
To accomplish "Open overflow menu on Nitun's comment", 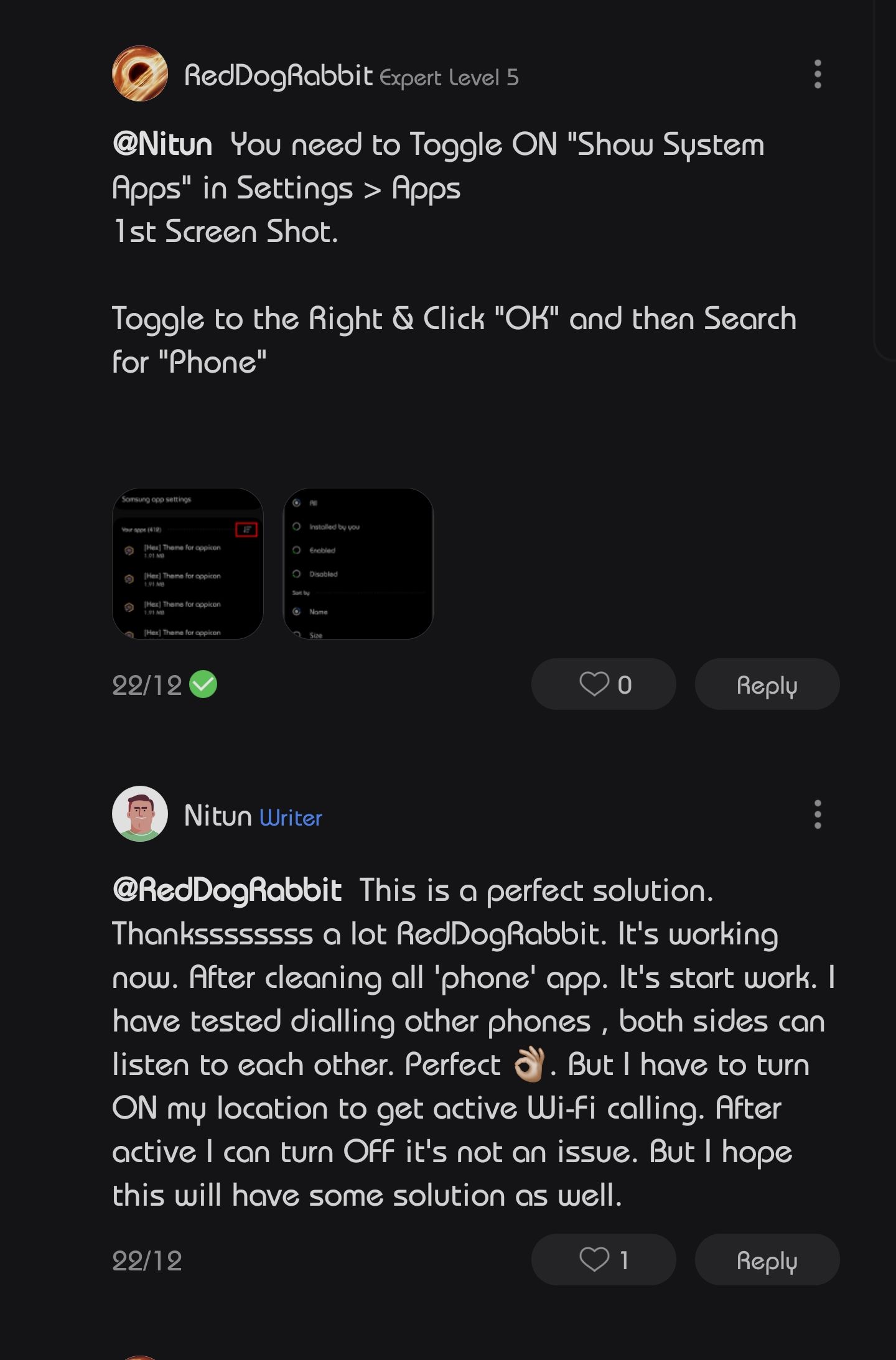I will pyautogui.click(x=818, y=814).
